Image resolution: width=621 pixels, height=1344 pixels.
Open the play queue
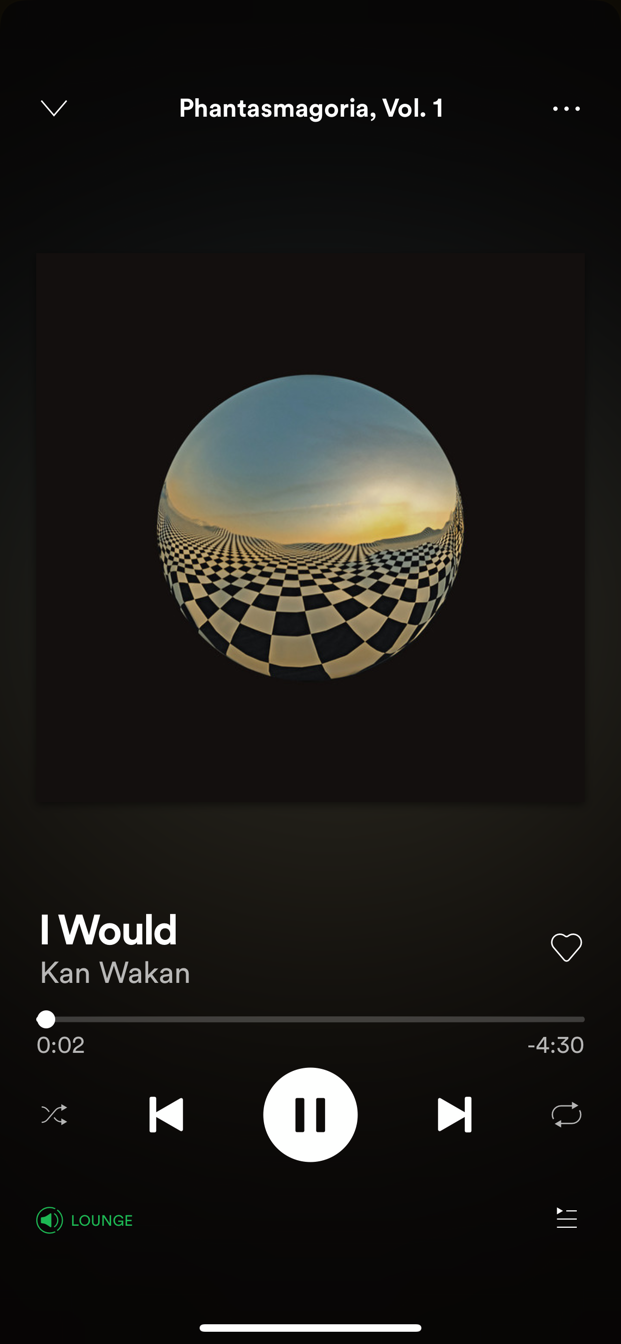pos(567,1218)
